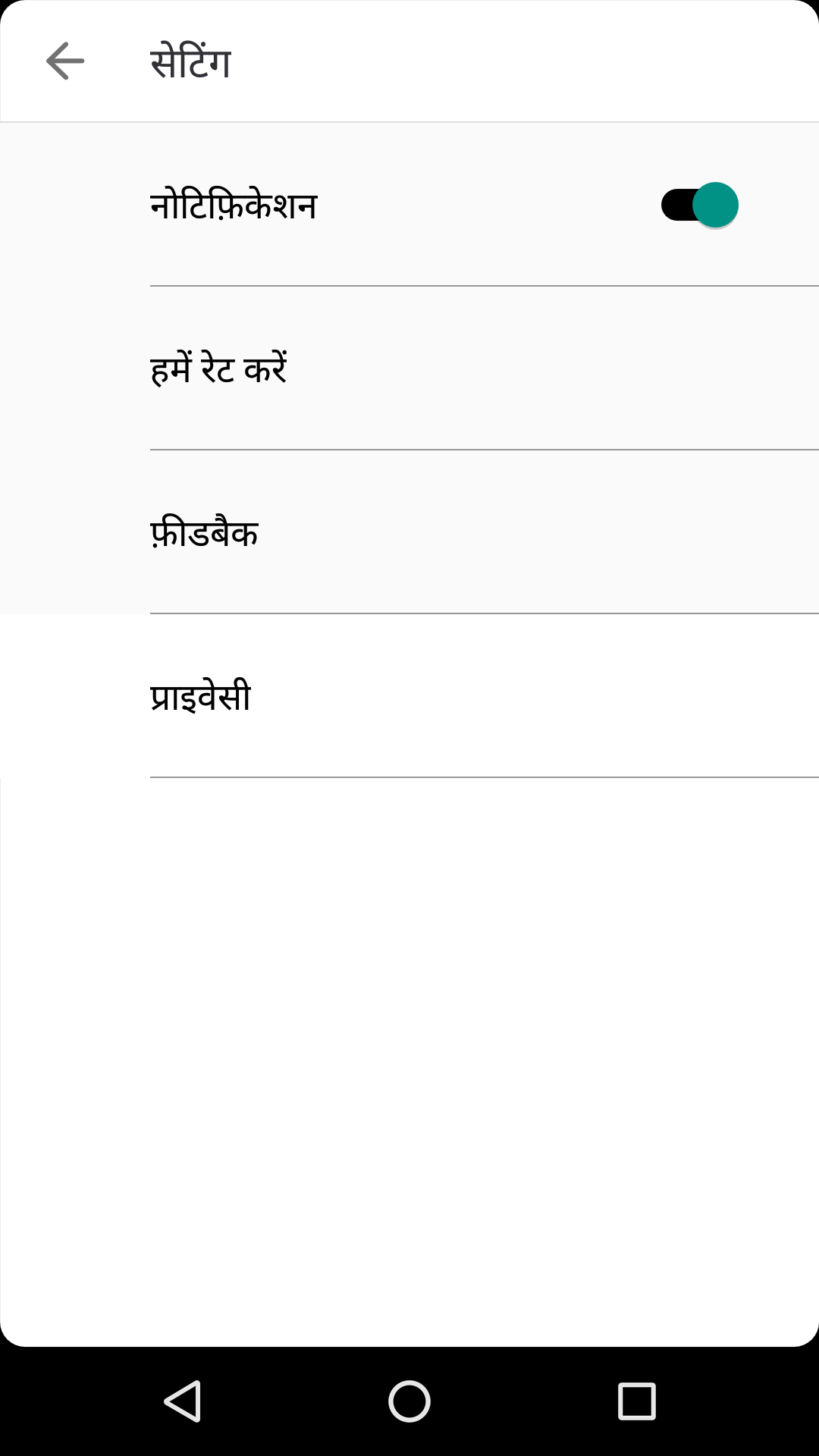Open the फ़ीडबैक option
This screenshot has height=1456, width=819.
[x=409, y=532]
